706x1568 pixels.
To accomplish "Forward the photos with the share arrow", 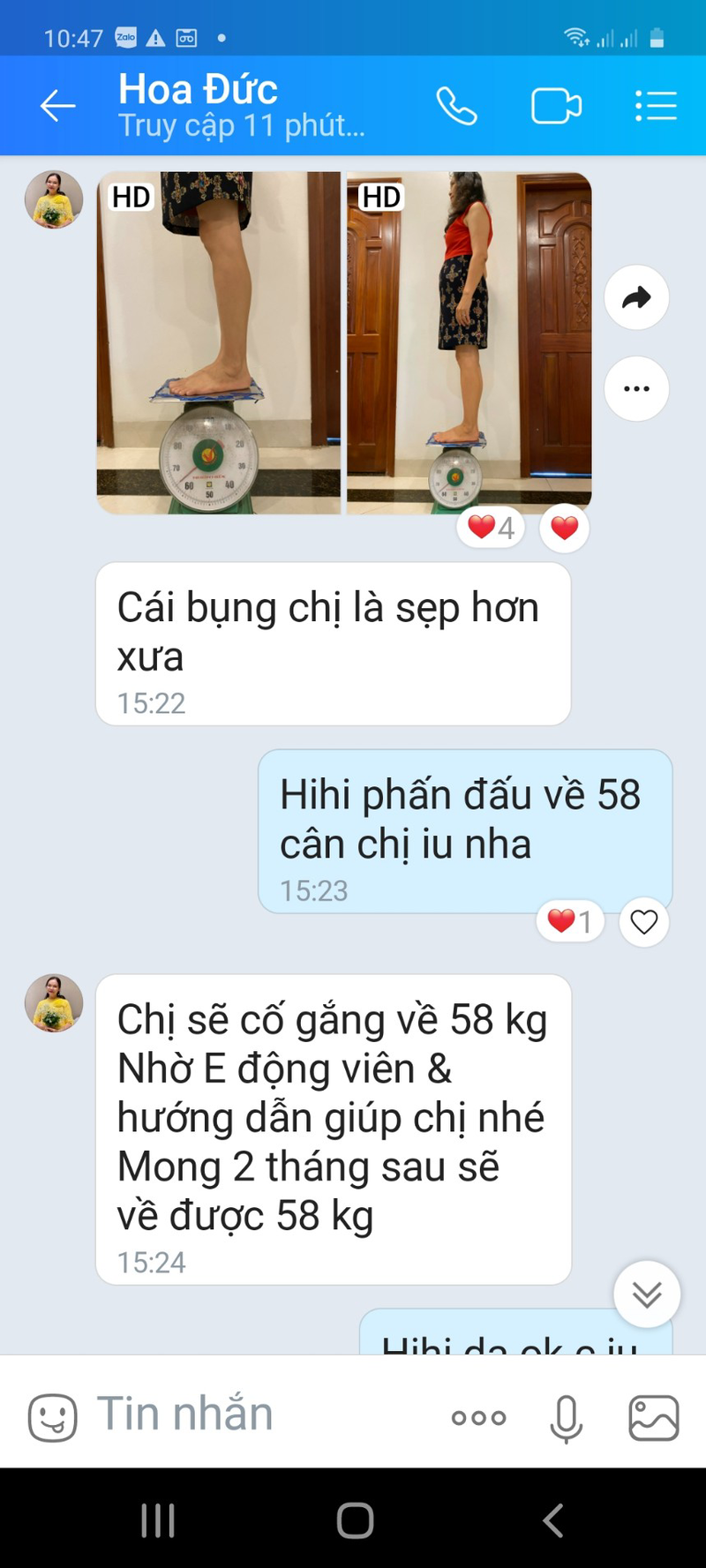I will pyautogui.click(x=636, y=298).
